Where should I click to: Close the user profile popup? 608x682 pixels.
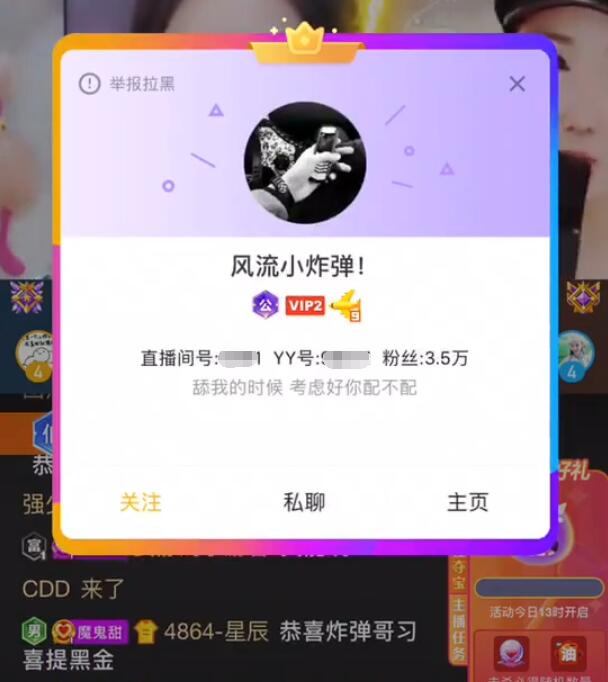click(x=517, y=84)
